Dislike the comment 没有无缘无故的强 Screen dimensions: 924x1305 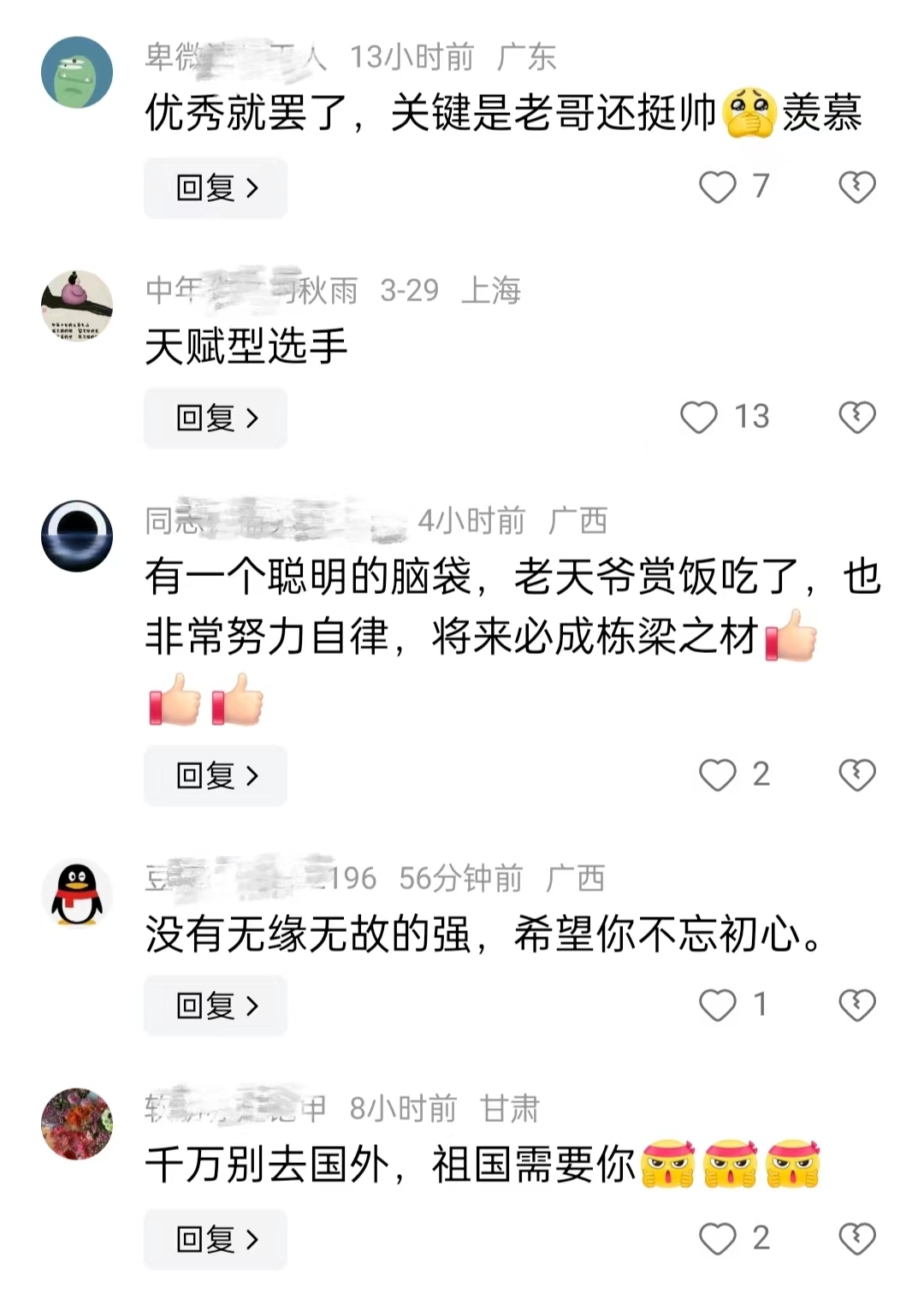pyautogui.click(x=856, y=1005)
